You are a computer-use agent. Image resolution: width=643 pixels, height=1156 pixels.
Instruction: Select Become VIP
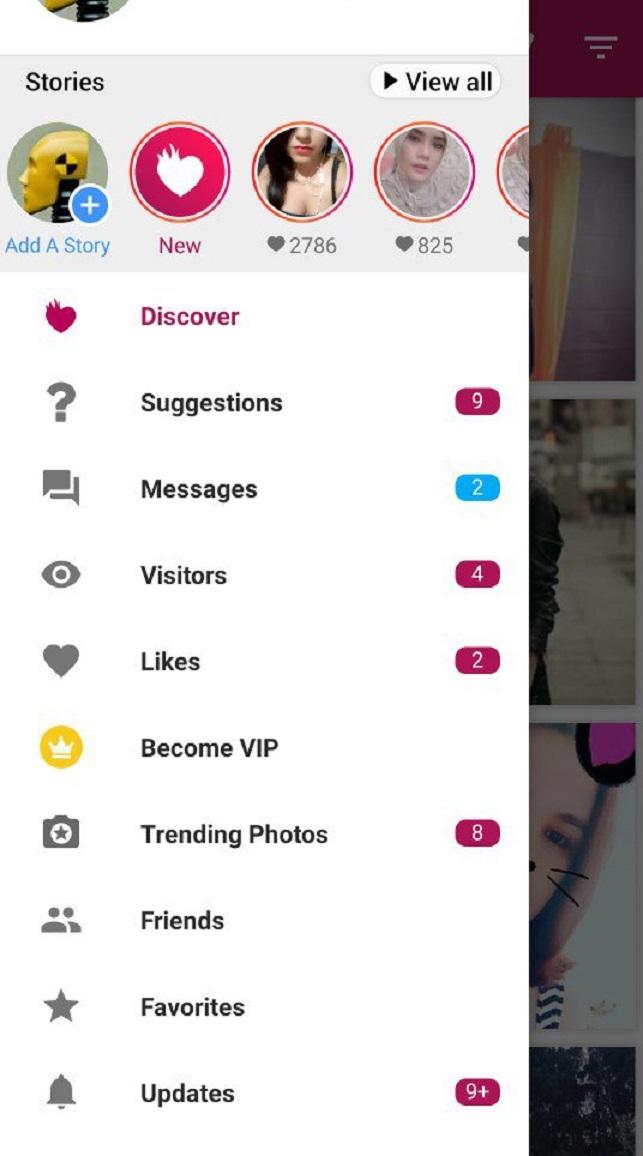[x=209, y=748]
